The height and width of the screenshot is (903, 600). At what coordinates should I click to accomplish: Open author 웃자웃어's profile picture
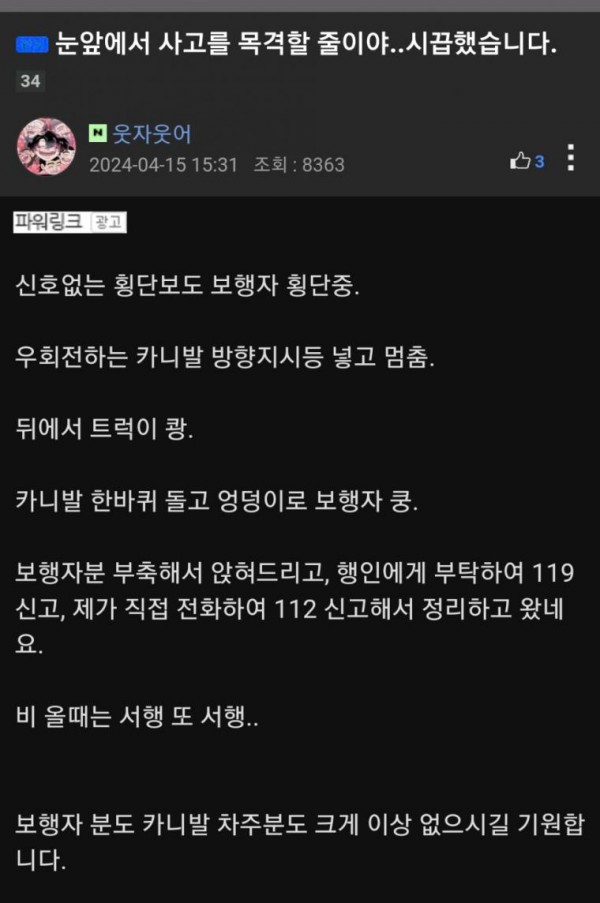click(x=46, y=147)
